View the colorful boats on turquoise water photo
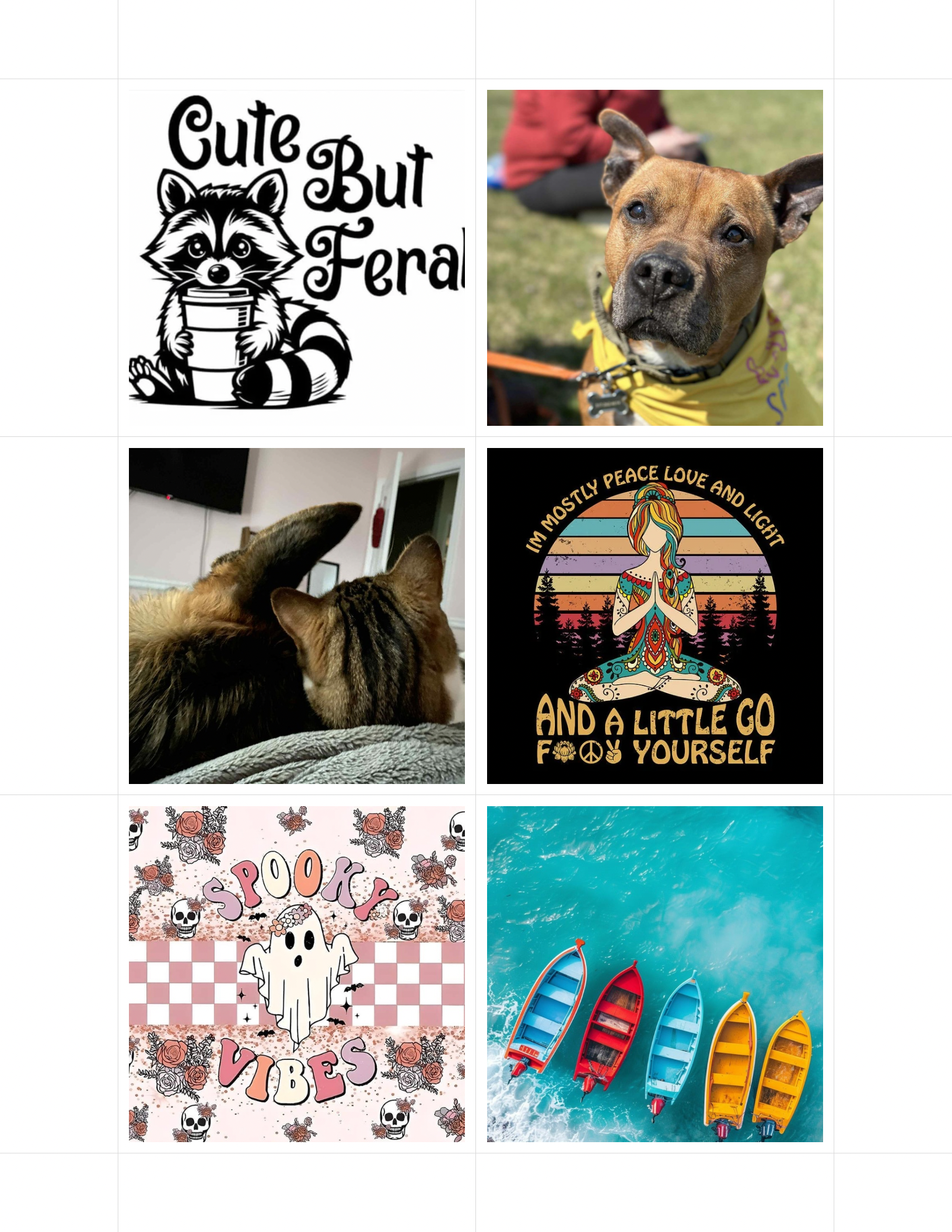Screen dimensions: 952x1232 654,974
